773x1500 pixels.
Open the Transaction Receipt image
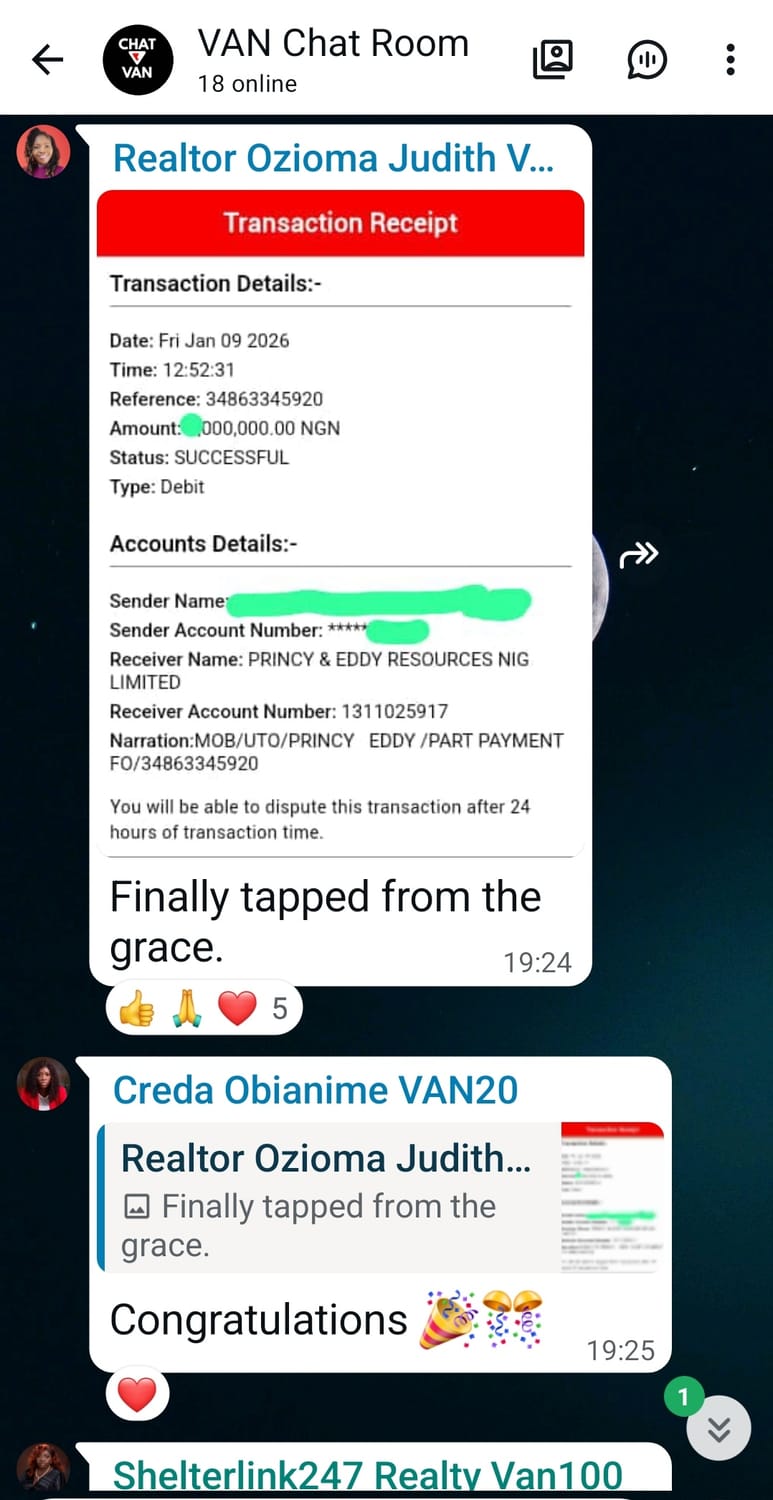click(x=340, y=520)
